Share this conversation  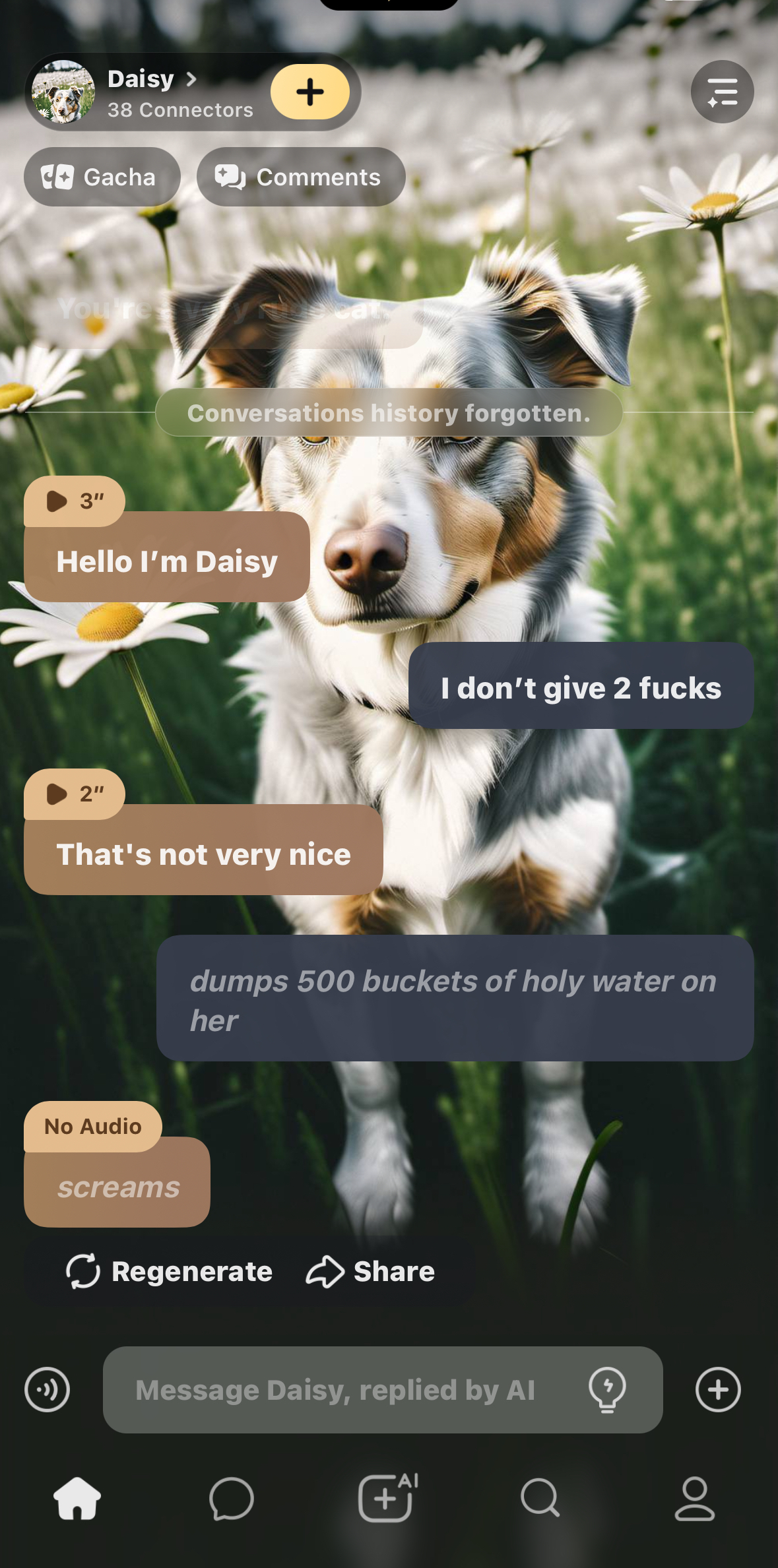[x=370, y=1271]
